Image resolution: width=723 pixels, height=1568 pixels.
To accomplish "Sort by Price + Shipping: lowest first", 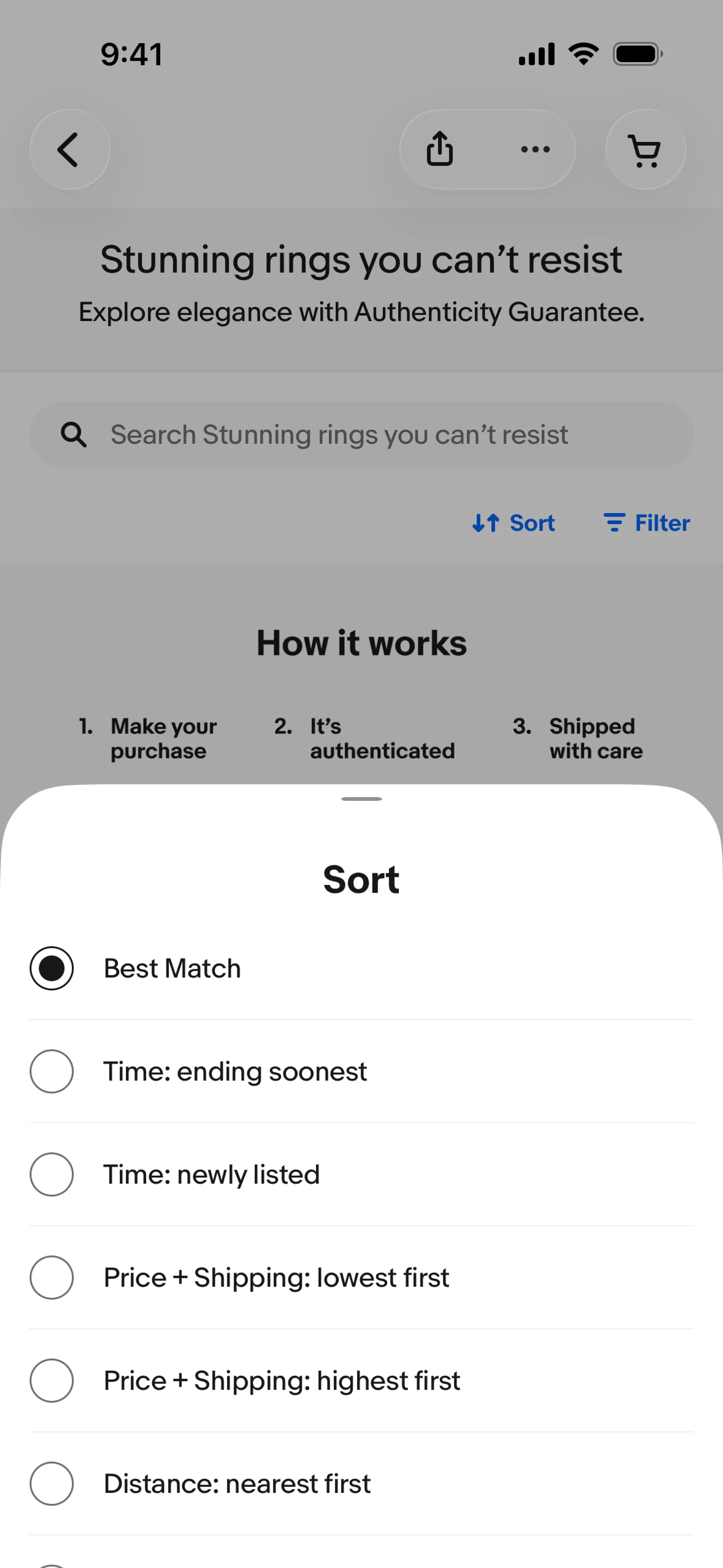I will [361, 1277].
